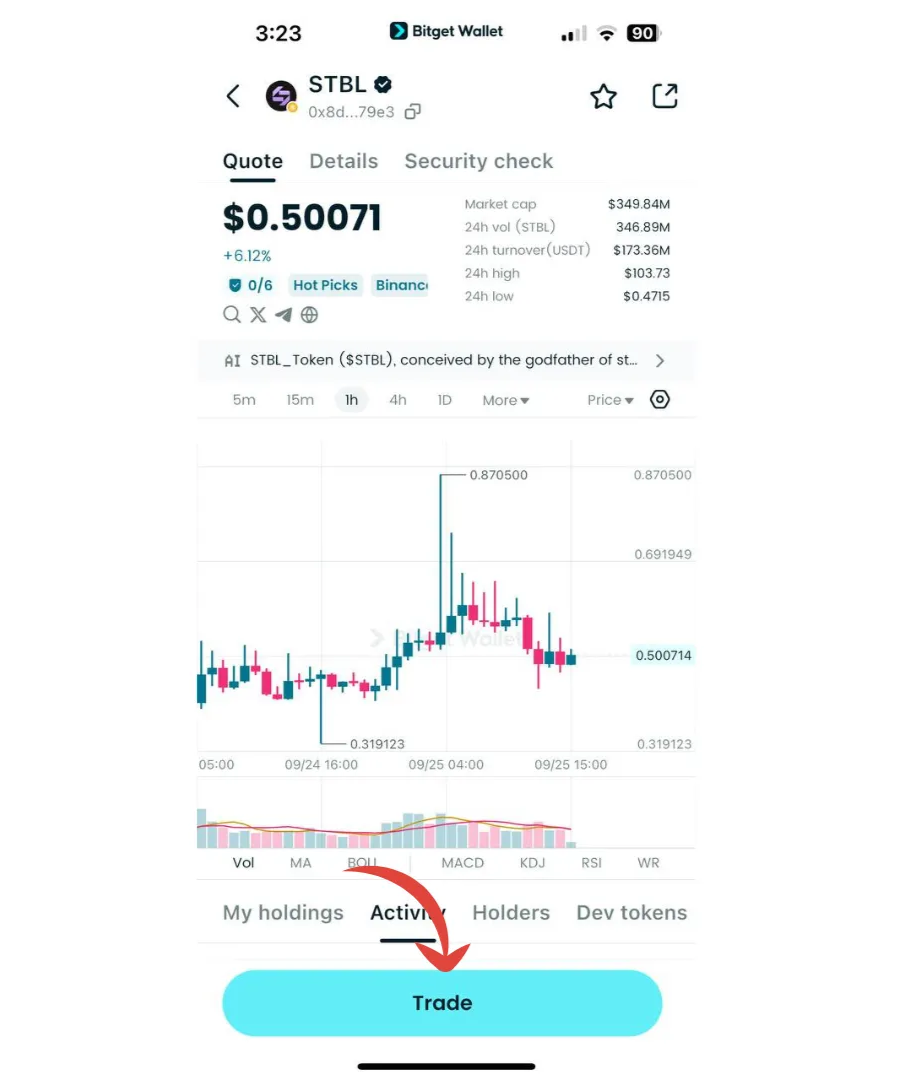Expand the AI STBL_Token summary
Viewport: 907px width, 1080px height.
(x=659, y=360)
